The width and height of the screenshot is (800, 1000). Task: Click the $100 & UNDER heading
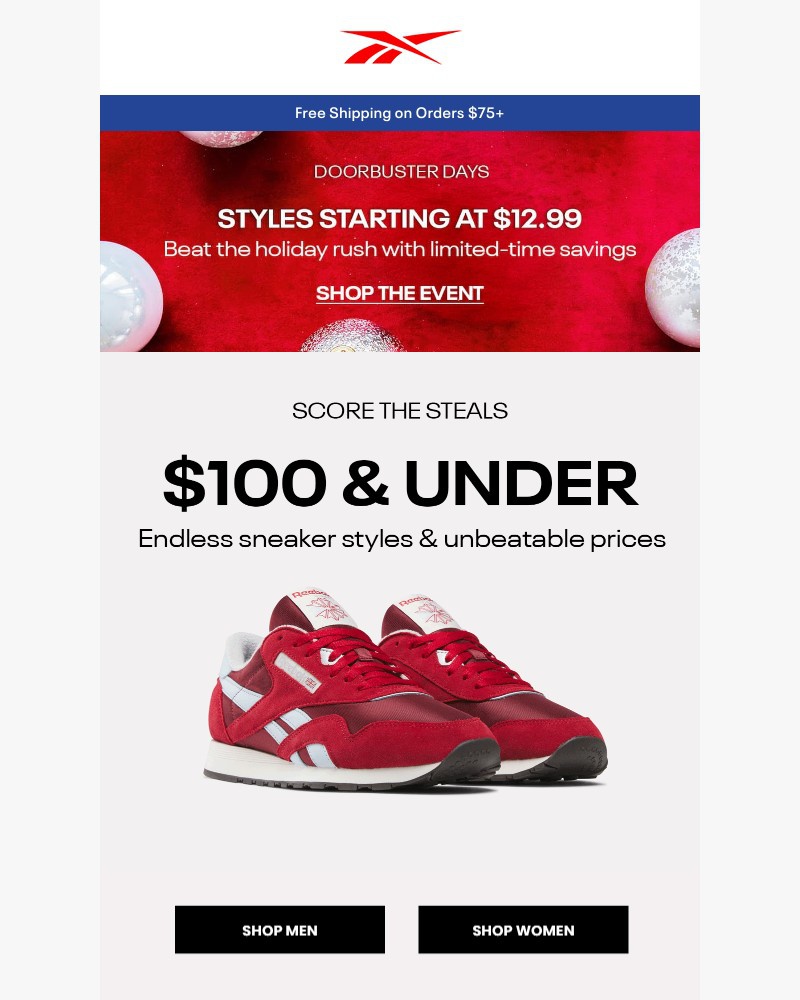(399, 483)
